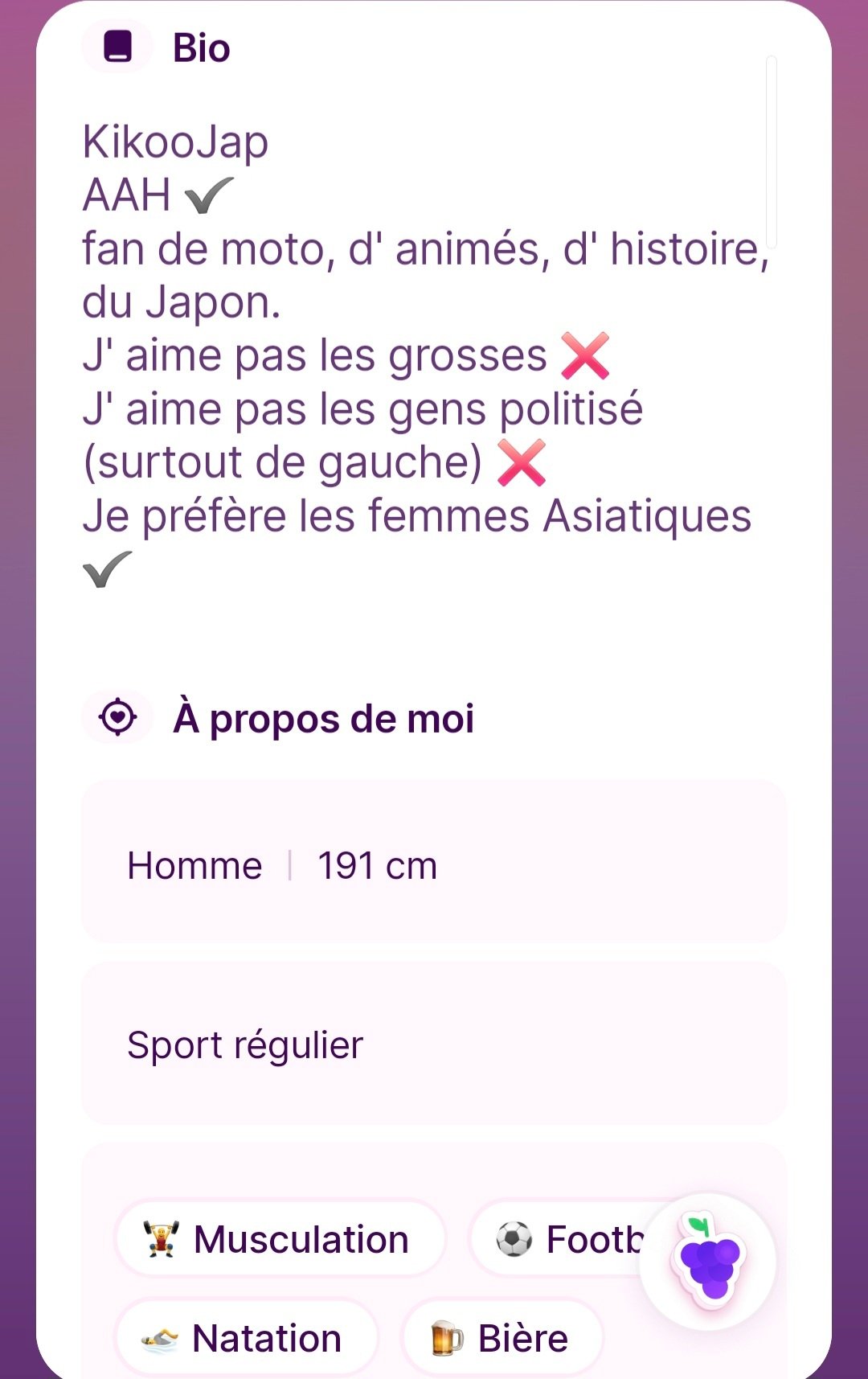Image resolution: width=868 pixels, height=1379 pixels.
Task: Tap the grape floating button
Action: point(708,1260)
